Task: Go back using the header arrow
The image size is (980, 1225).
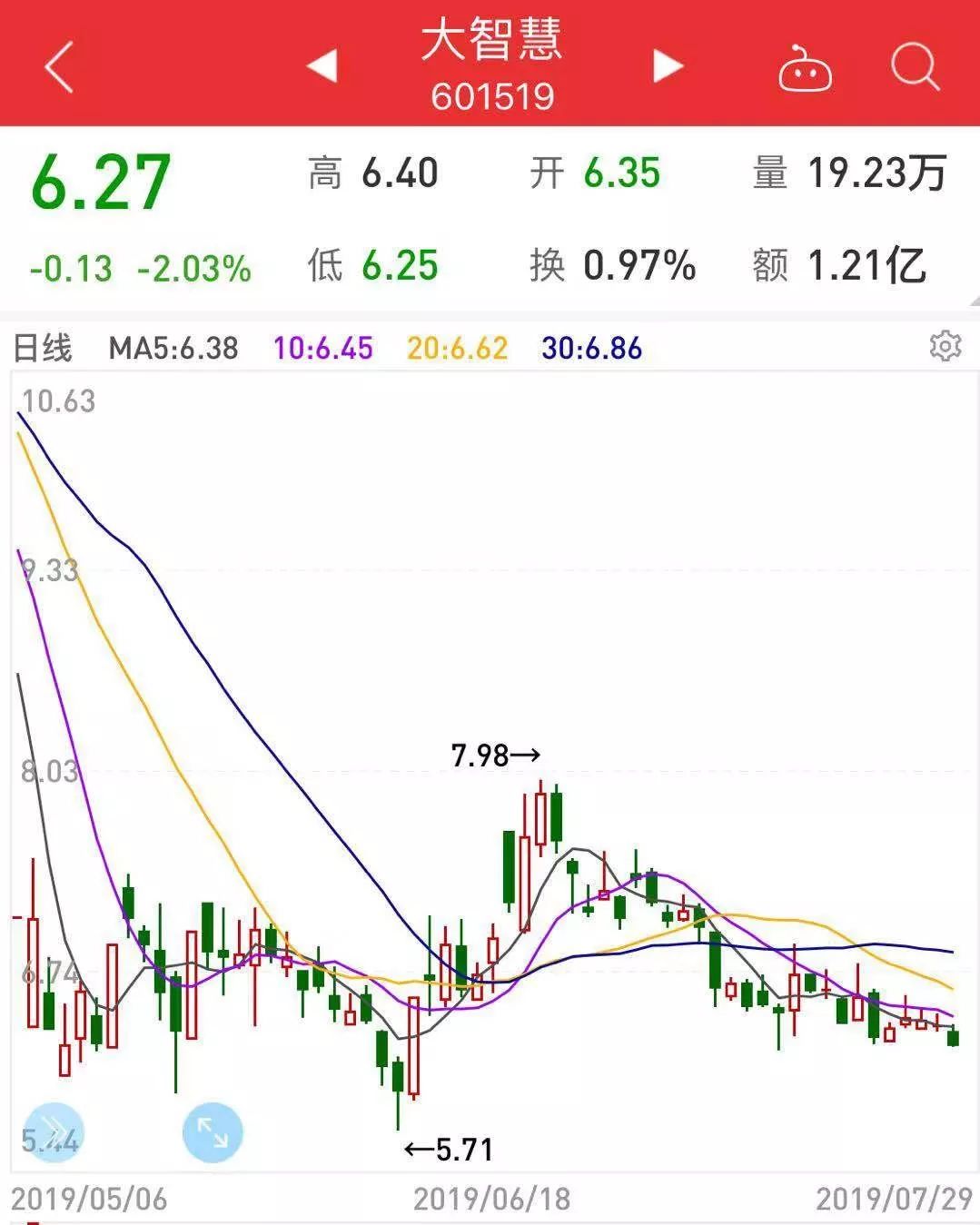Action: pos(59,67)
